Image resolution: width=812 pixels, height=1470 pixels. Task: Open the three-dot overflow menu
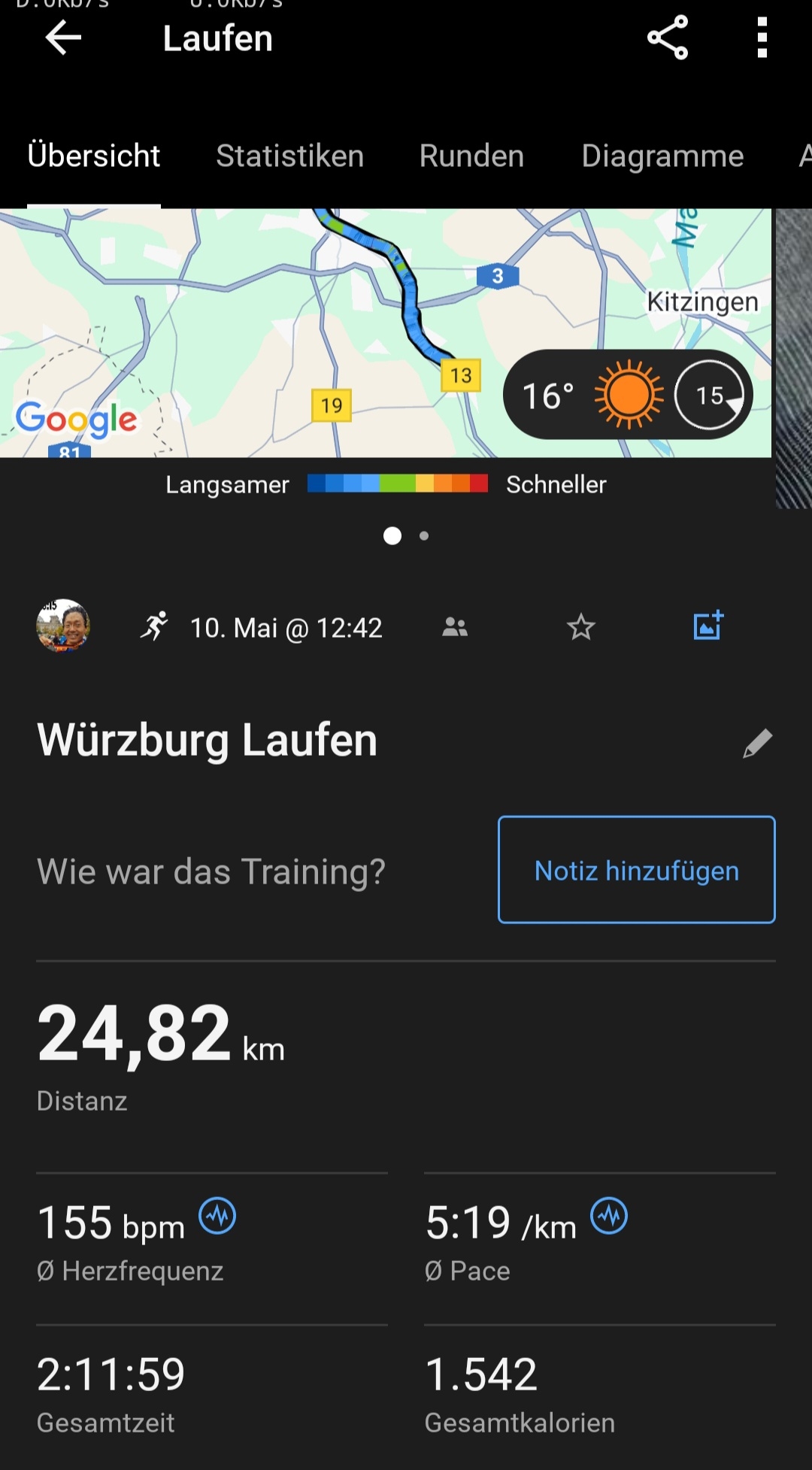[x=762, y=38]
